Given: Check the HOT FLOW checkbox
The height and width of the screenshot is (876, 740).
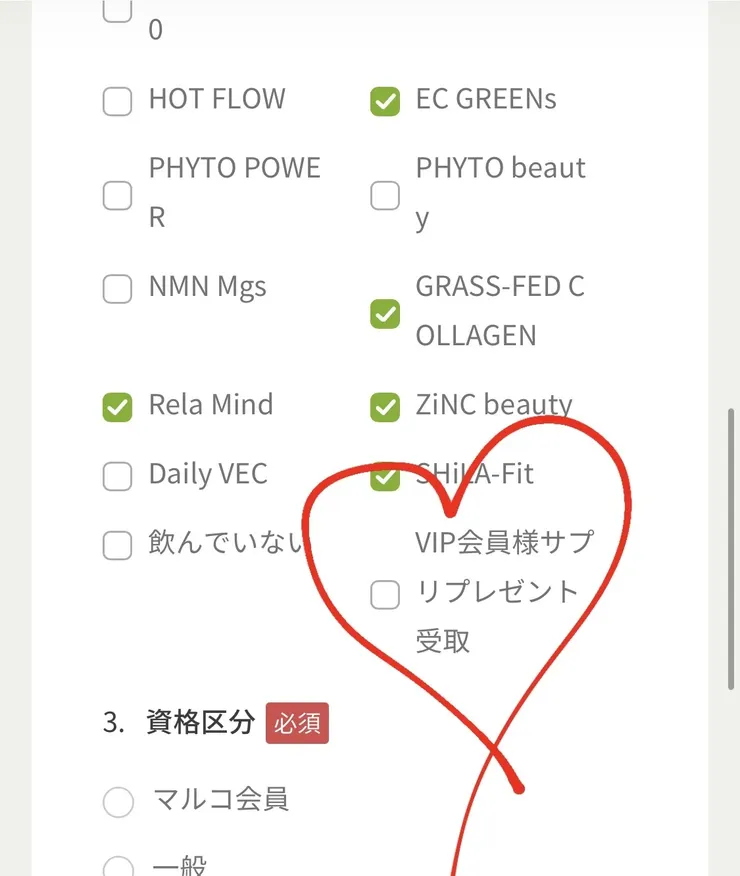Looking at the screenshot, I should 117,101.
